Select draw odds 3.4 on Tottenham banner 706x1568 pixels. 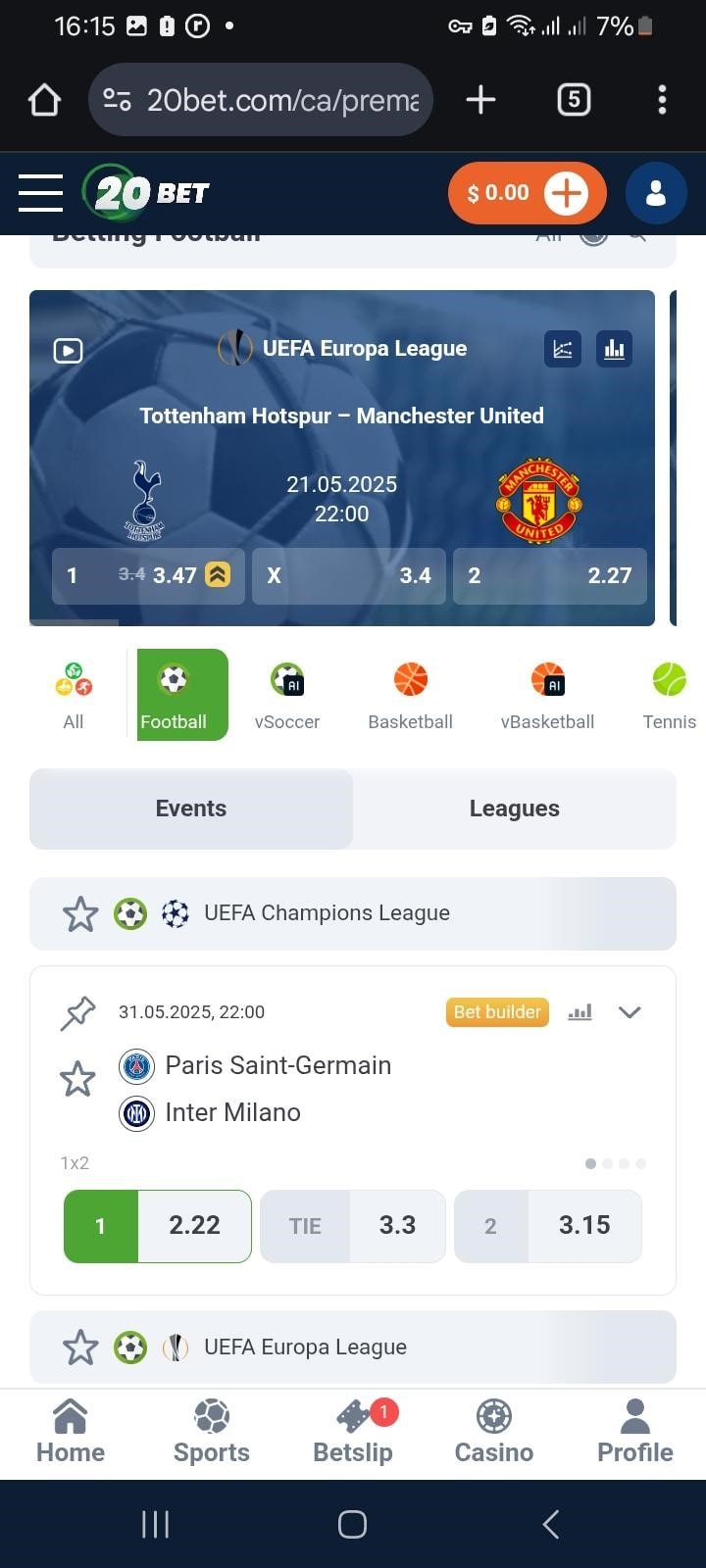[x=348, y=575]
